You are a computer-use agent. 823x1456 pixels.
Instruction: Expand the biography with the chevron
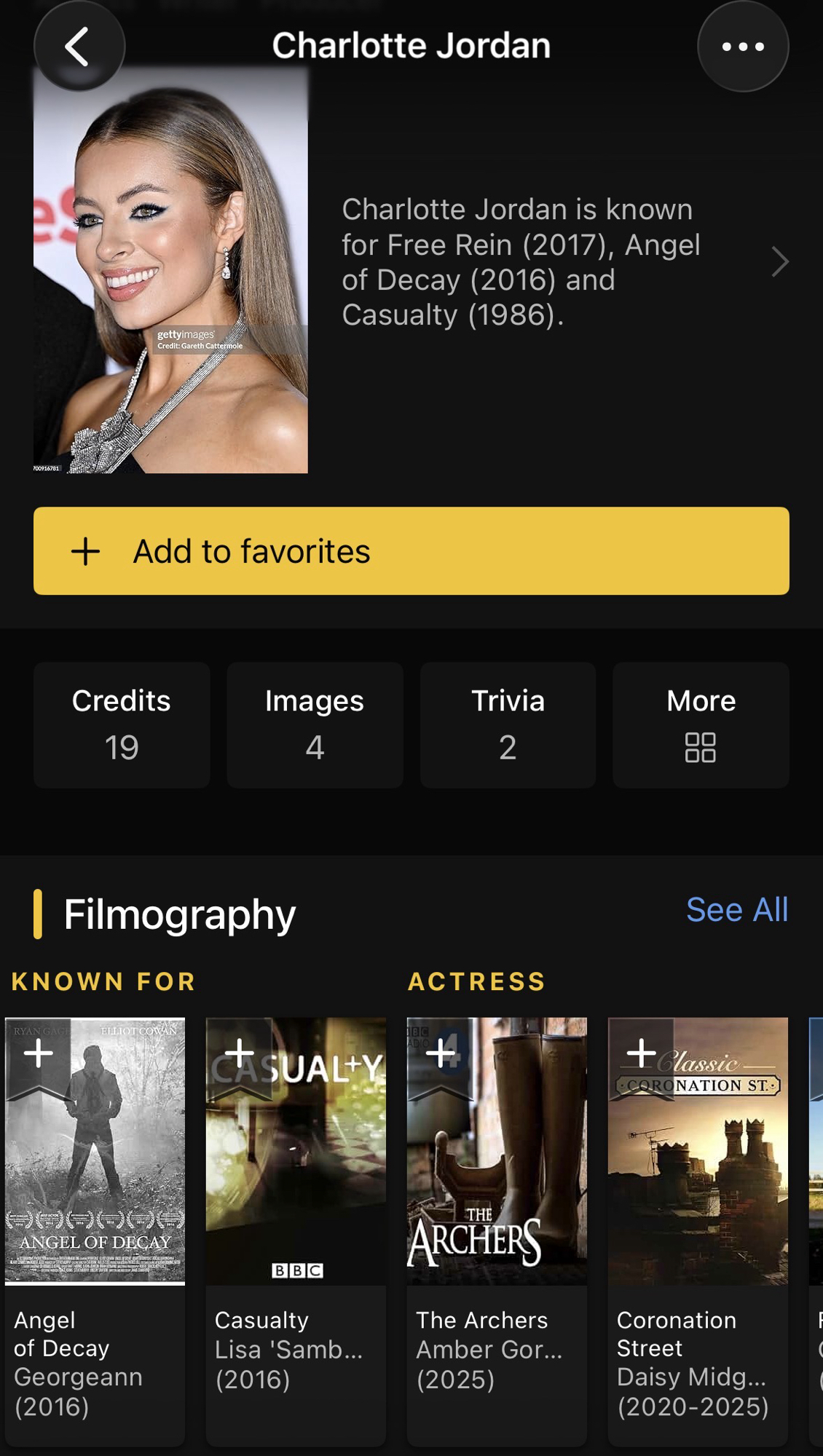click(x=779, y=262)
